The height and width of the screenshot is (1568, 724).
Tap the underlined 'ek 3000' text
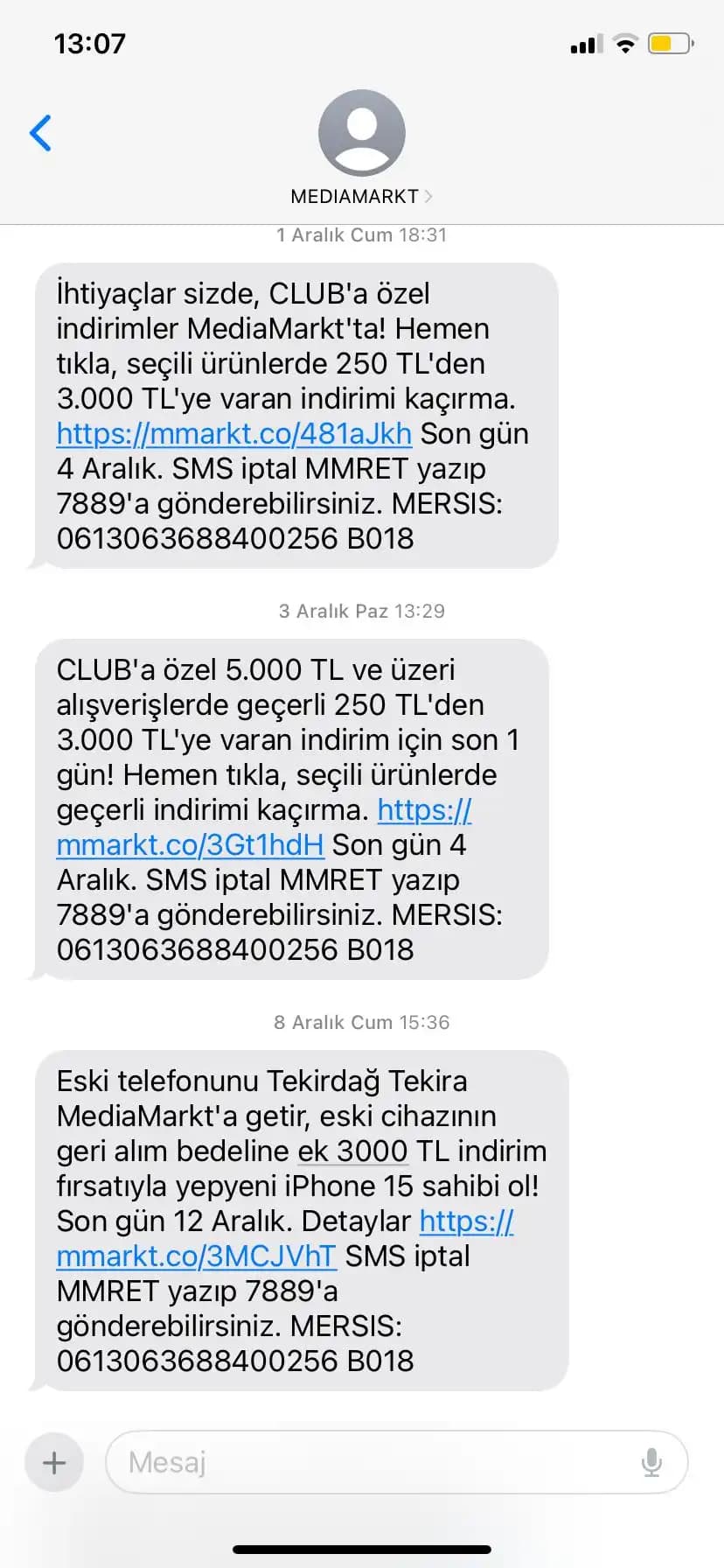click(x=353, y=1151)
